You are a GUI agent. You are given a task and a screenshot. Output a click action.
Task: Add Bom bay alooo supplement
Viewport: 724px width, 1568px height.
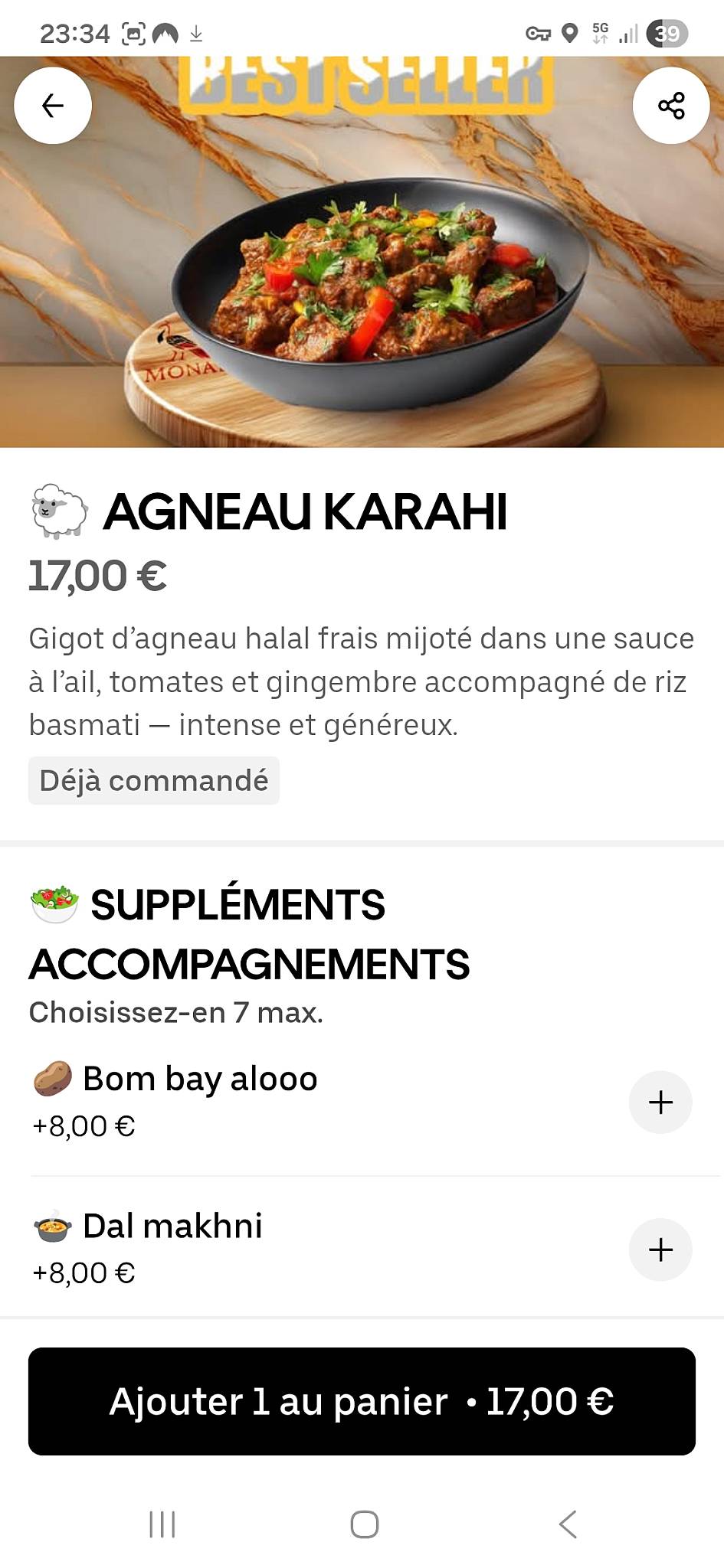660,1102
